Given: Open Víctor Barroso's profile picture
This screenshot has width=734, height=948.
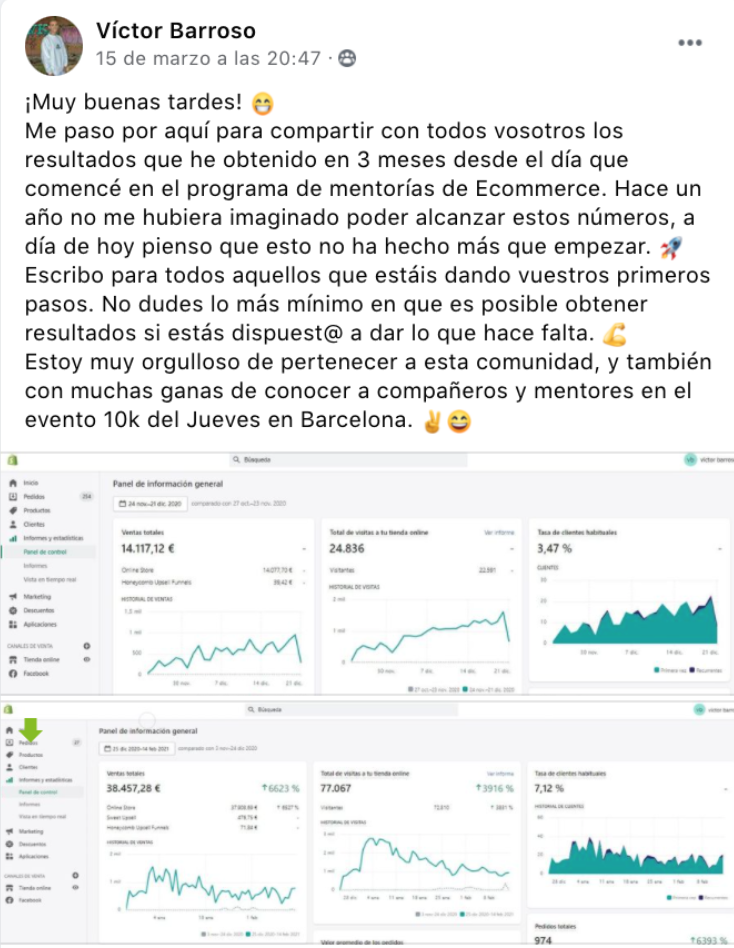Looking at the screenshot, I should 53,45.
